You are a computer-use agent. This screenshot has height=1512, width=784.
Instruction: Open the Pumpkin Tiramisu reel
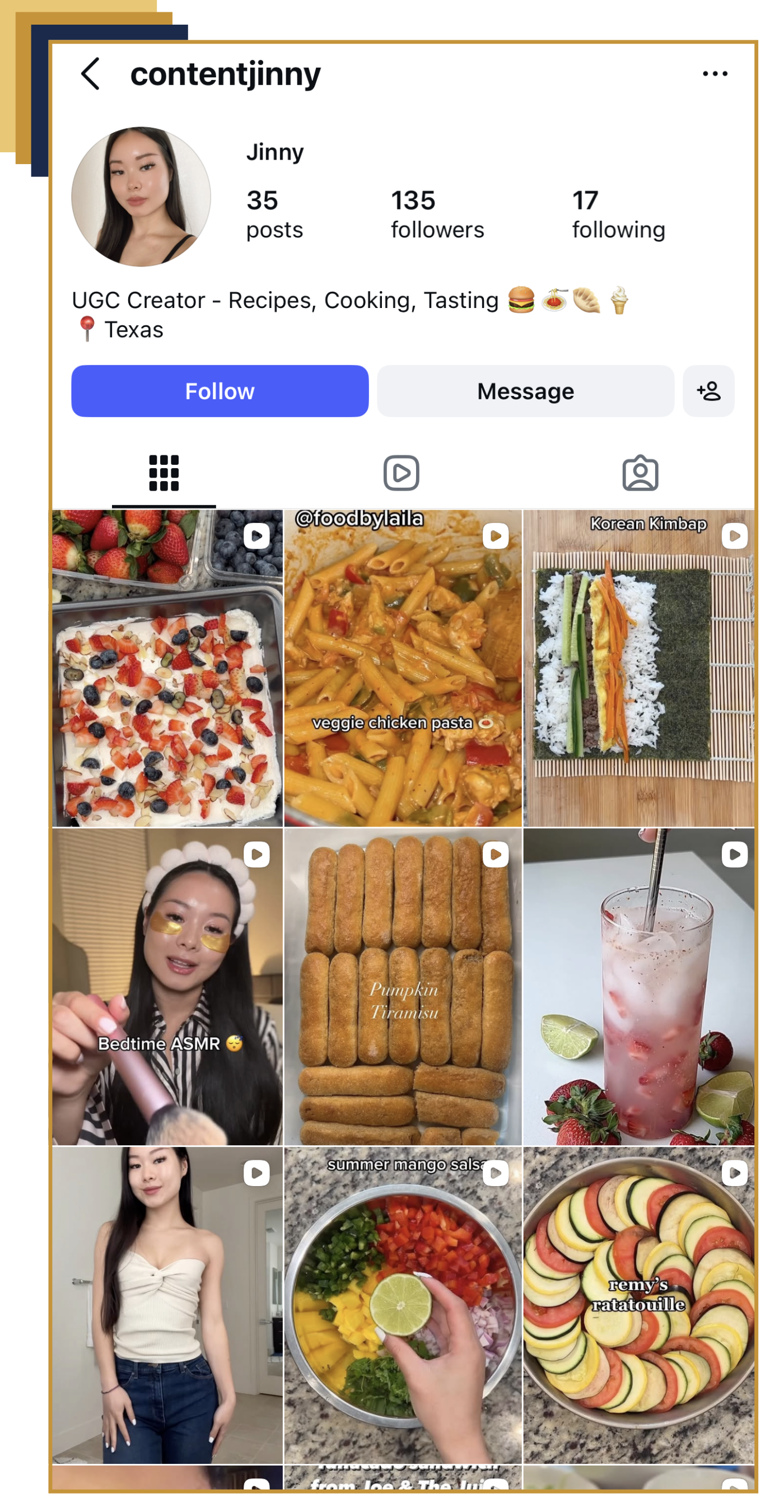coord(403,987)
